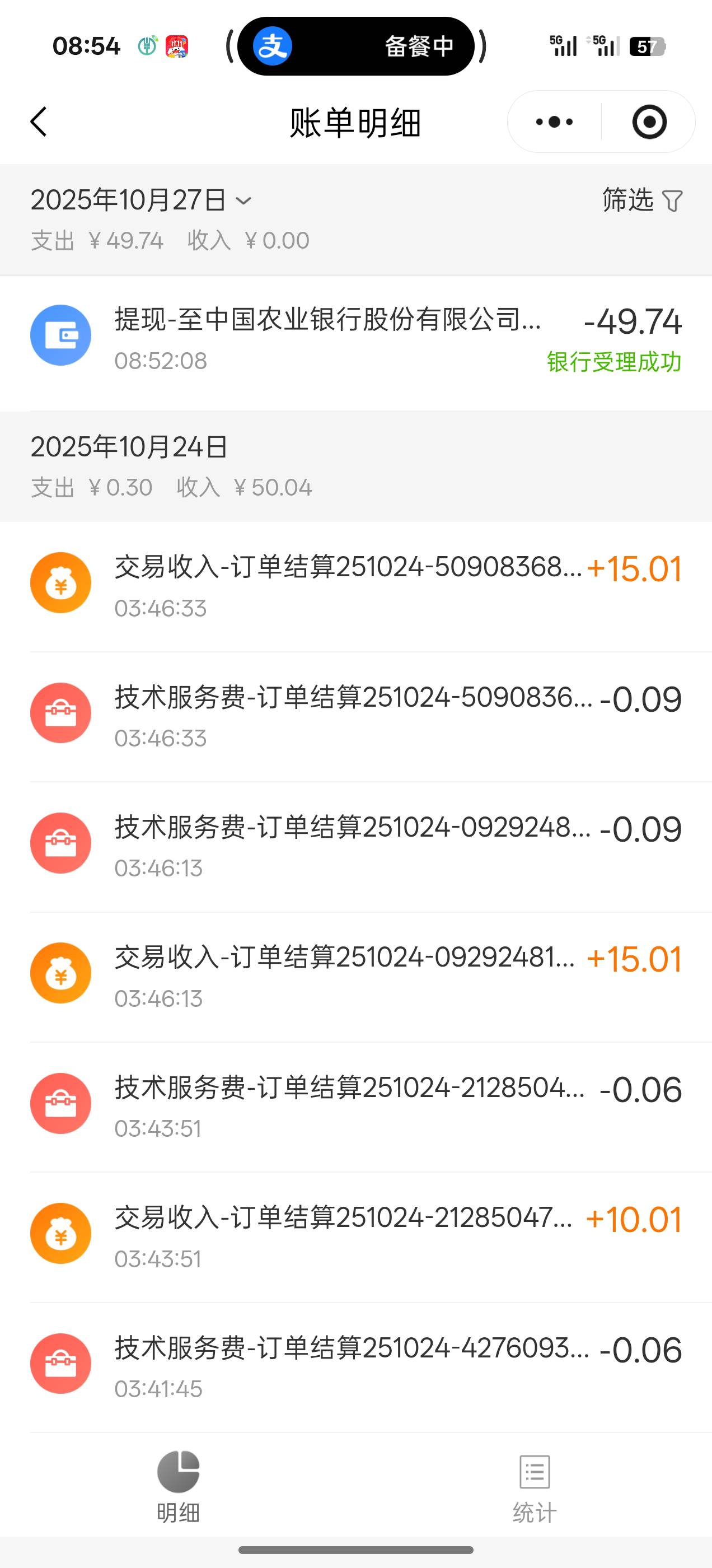The width and height of the screenshot is (712, 1568).
Task: Close the mini program with the circle button
Action: (x=649, y=122)
